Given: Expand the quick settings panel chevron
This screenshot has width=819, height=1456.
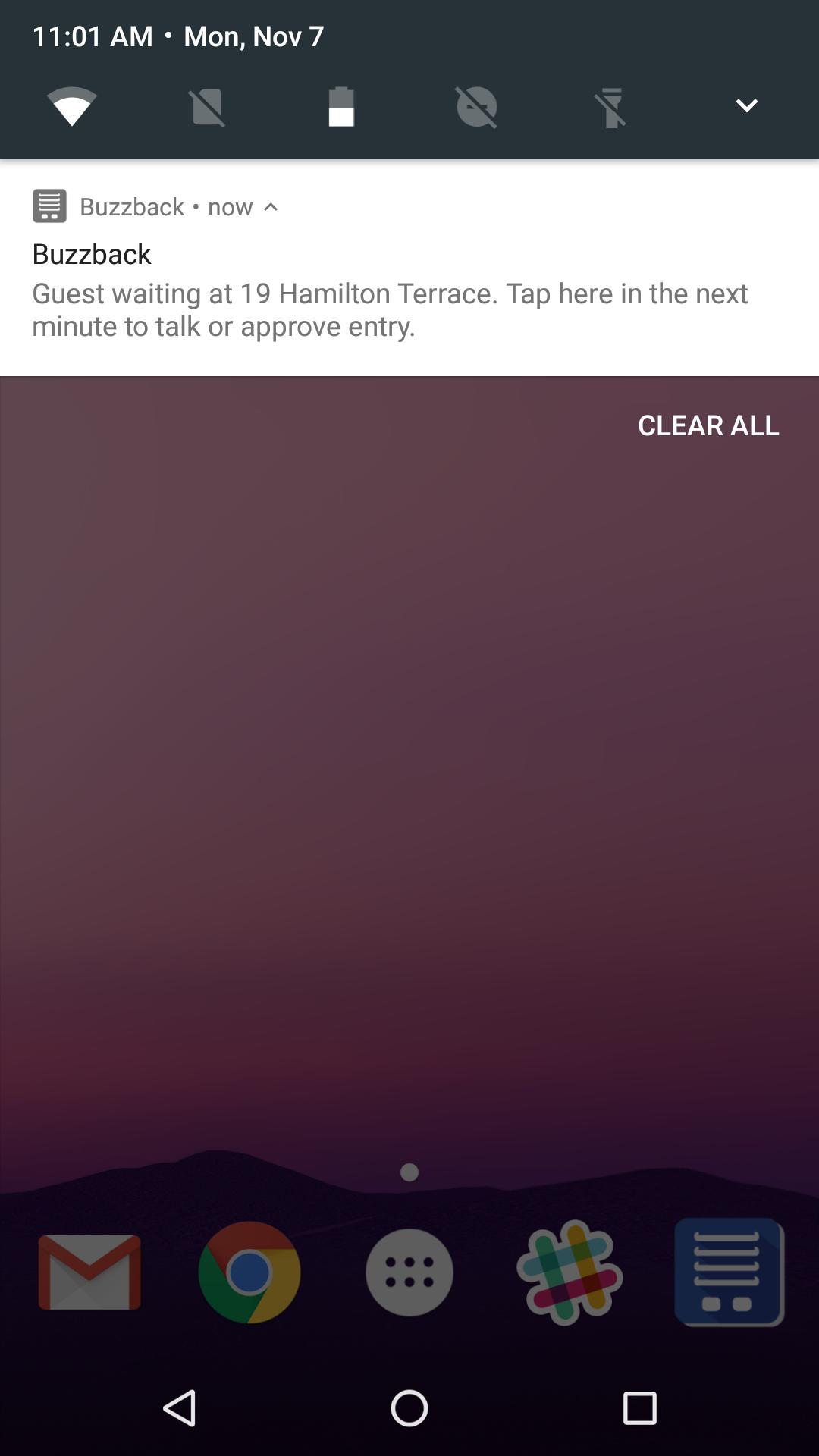Looking at the screenshot, I should 746,106.
